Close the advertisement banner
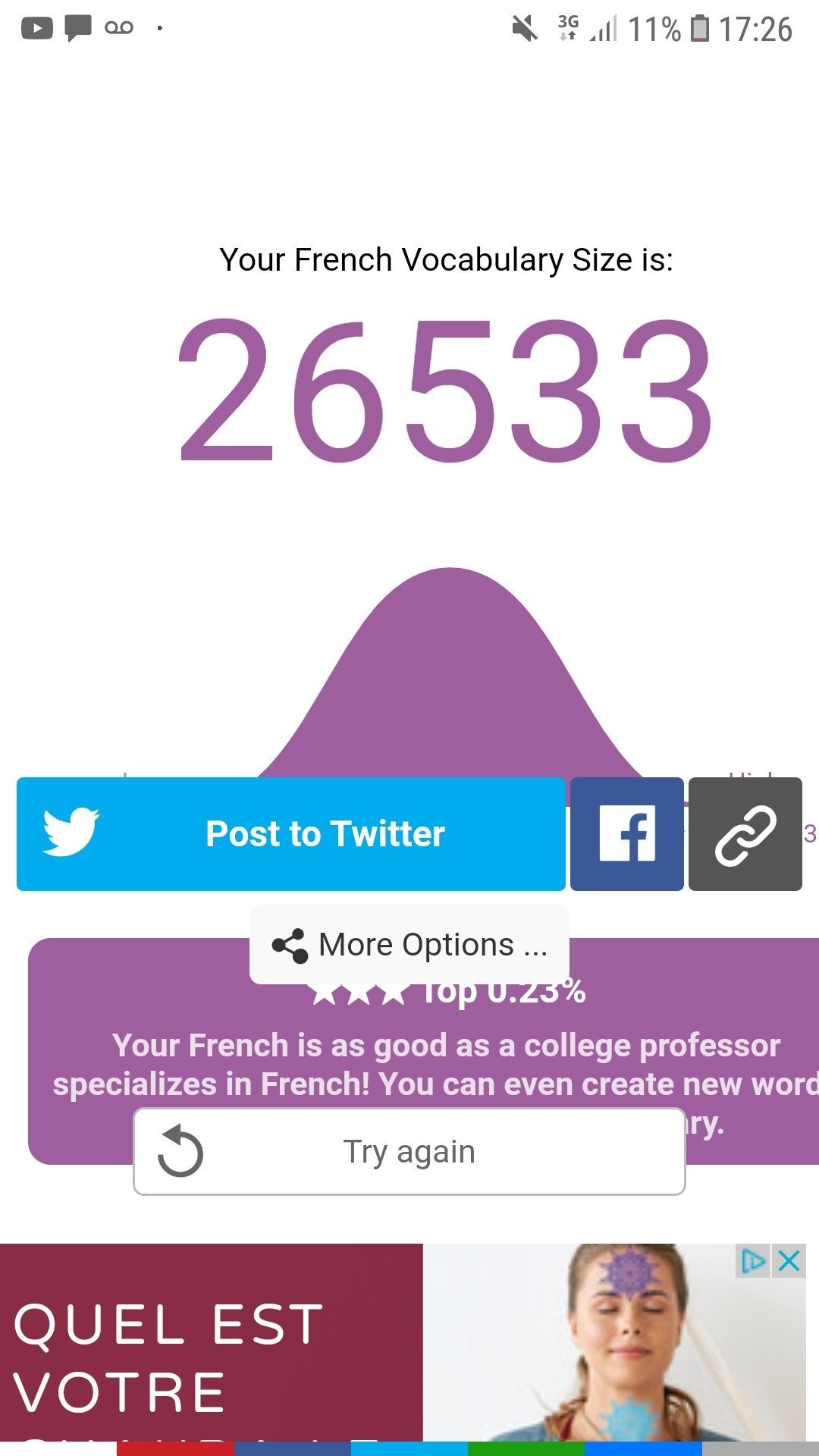Screen dimensions: 819x1456 [789, 1261]
